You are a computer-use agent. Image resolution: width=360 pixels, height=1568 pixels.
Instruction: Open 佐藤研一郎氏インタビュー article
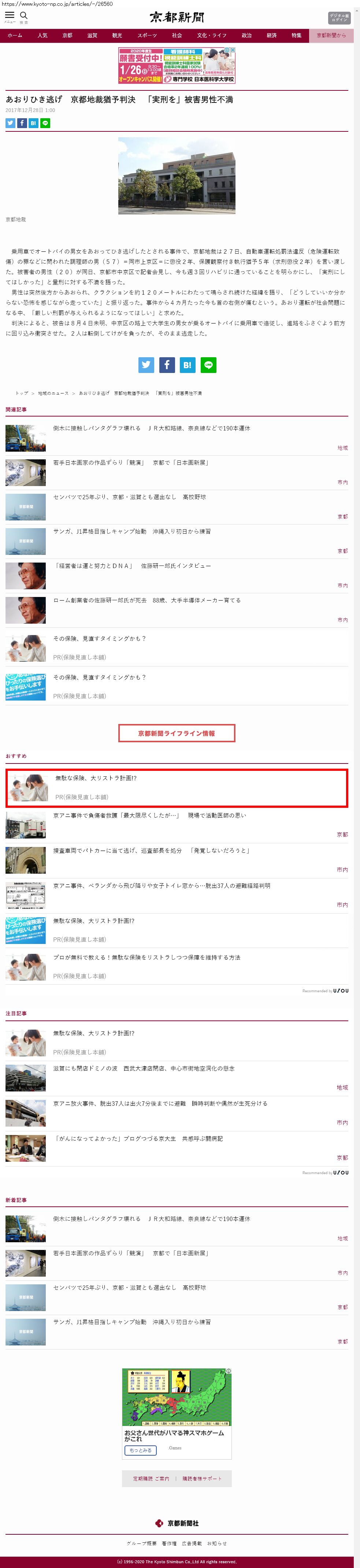pyautogui.click(x=132, y=565)
